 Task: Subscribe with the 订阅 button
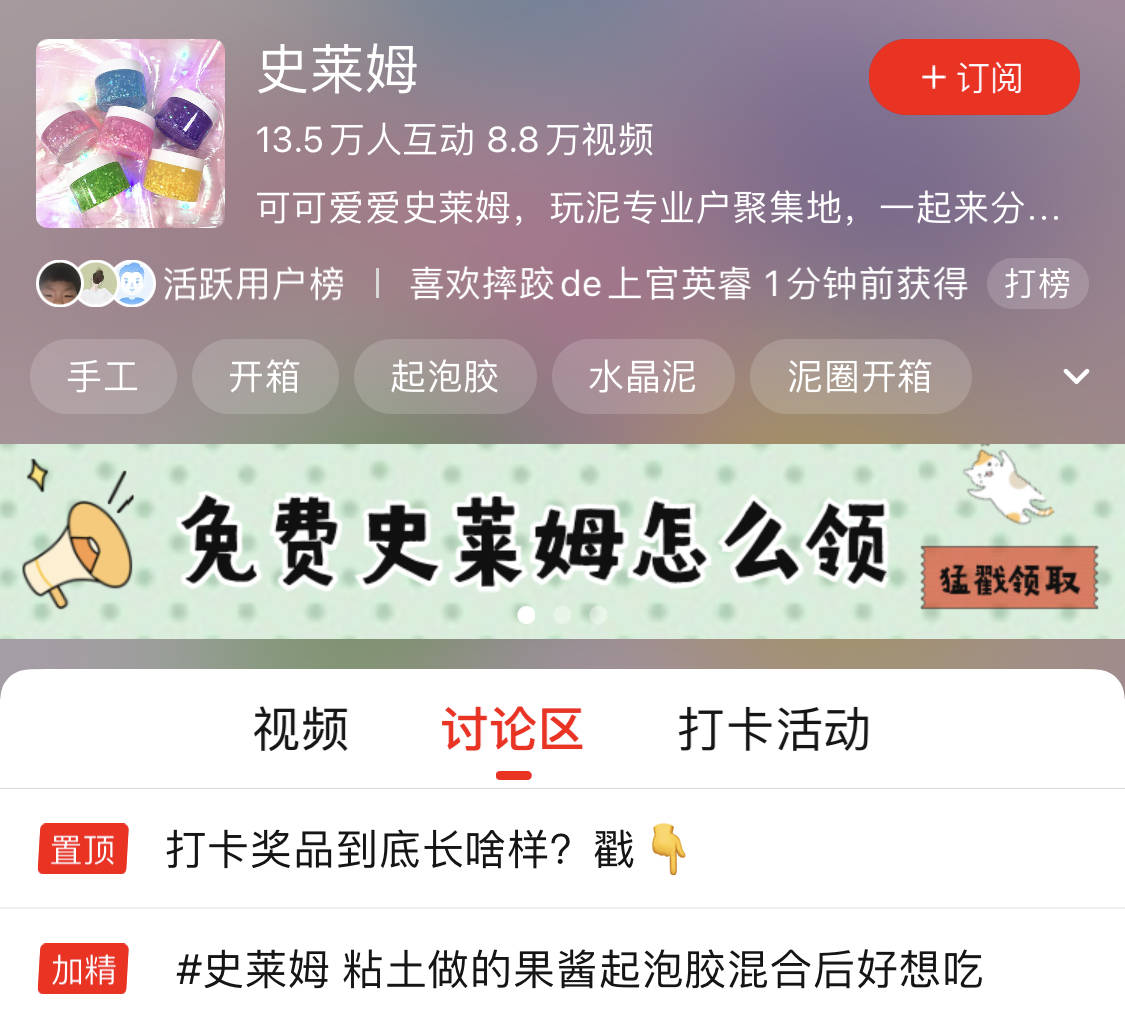tap(973, 78)
